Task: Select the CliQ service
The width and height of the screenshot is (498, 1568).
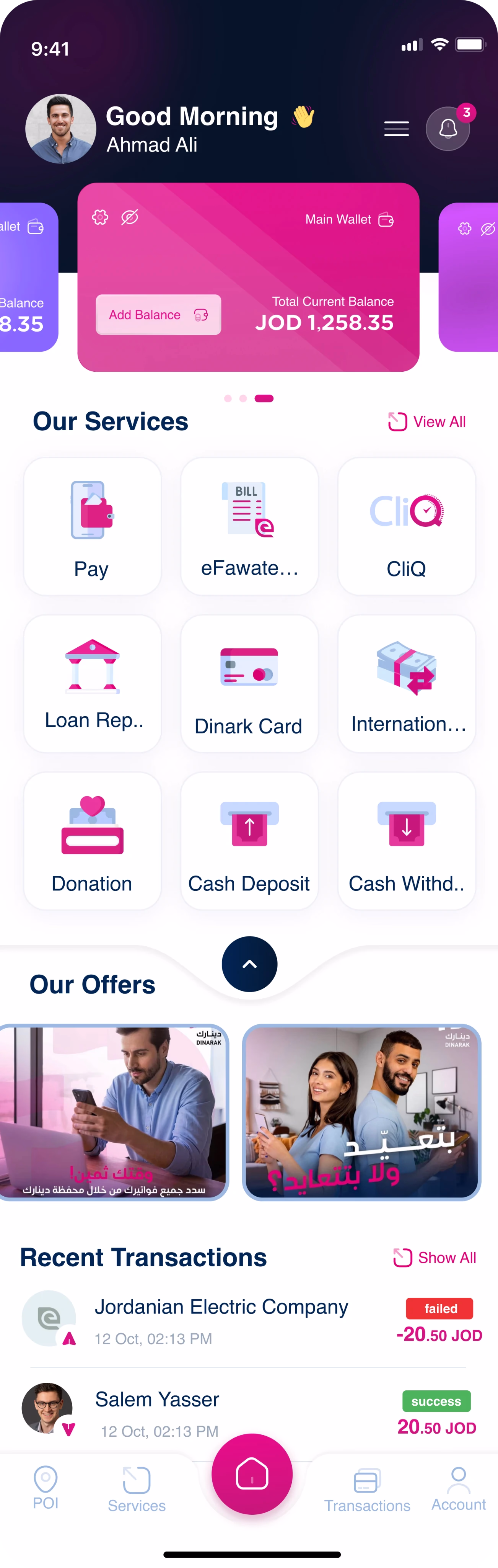Action: (x=406, y=526)
